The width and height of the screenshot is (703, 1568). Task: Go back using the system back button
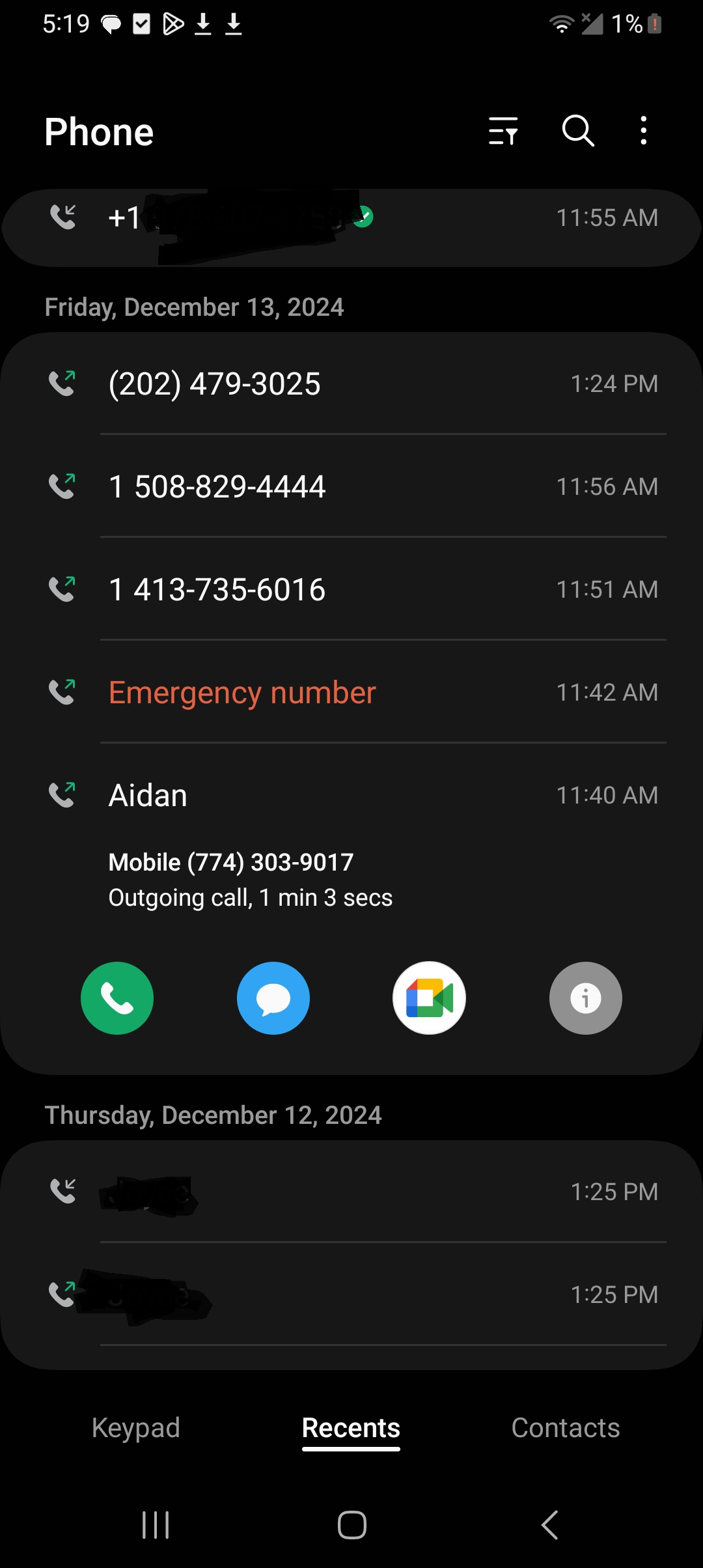click(x=550, y=1524)
